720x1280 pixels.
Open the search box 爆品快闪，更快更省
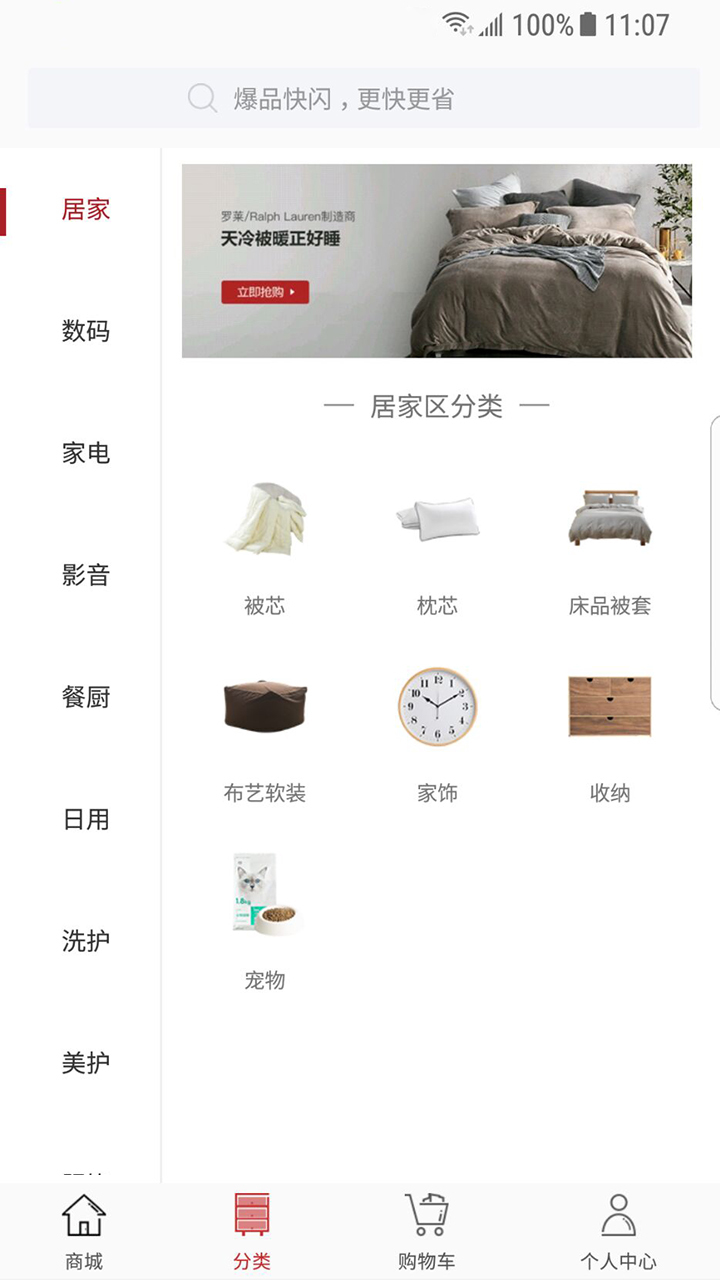click(x=363, y=98)
